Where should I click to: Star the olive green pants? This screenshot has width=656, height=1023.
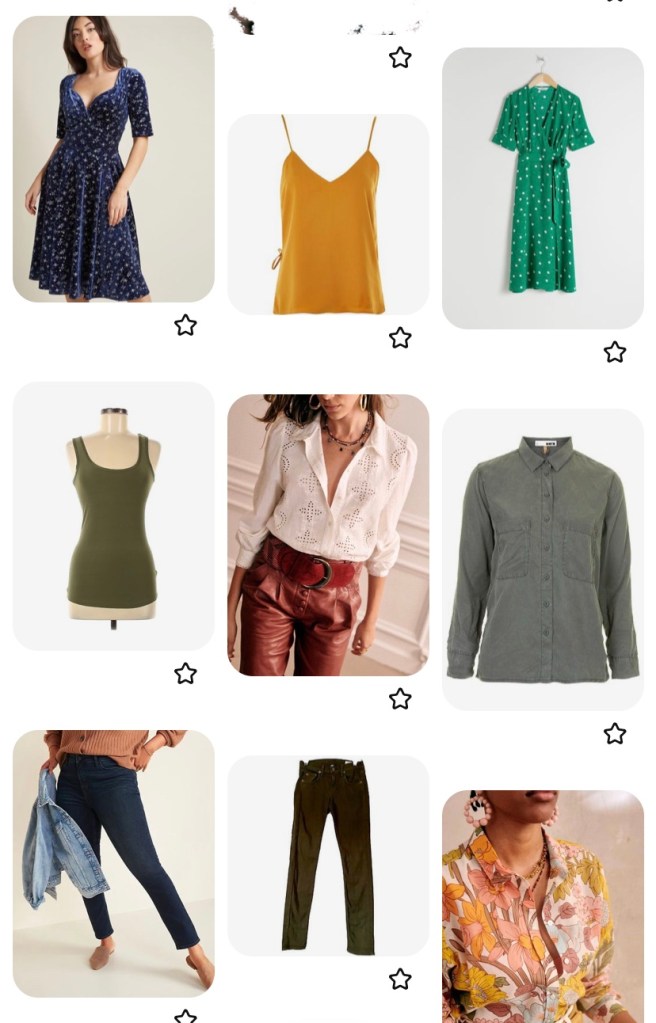pos(400,979)
